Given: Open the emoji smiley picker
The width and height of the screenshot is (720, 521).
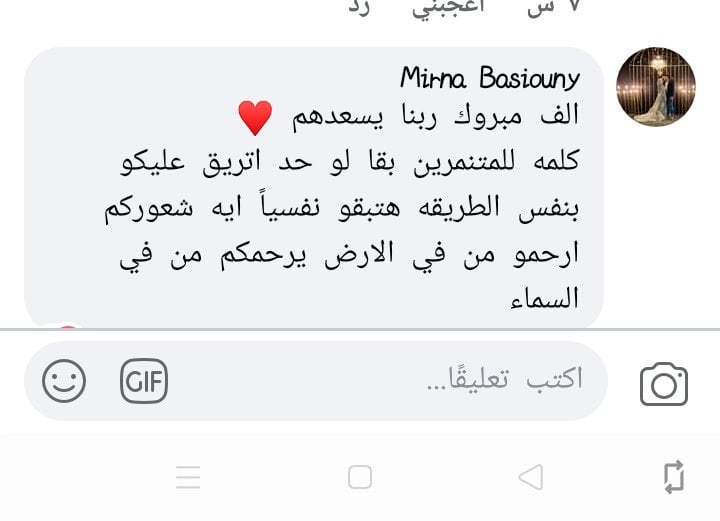Looking at the screenshot, I should [64, 381].
